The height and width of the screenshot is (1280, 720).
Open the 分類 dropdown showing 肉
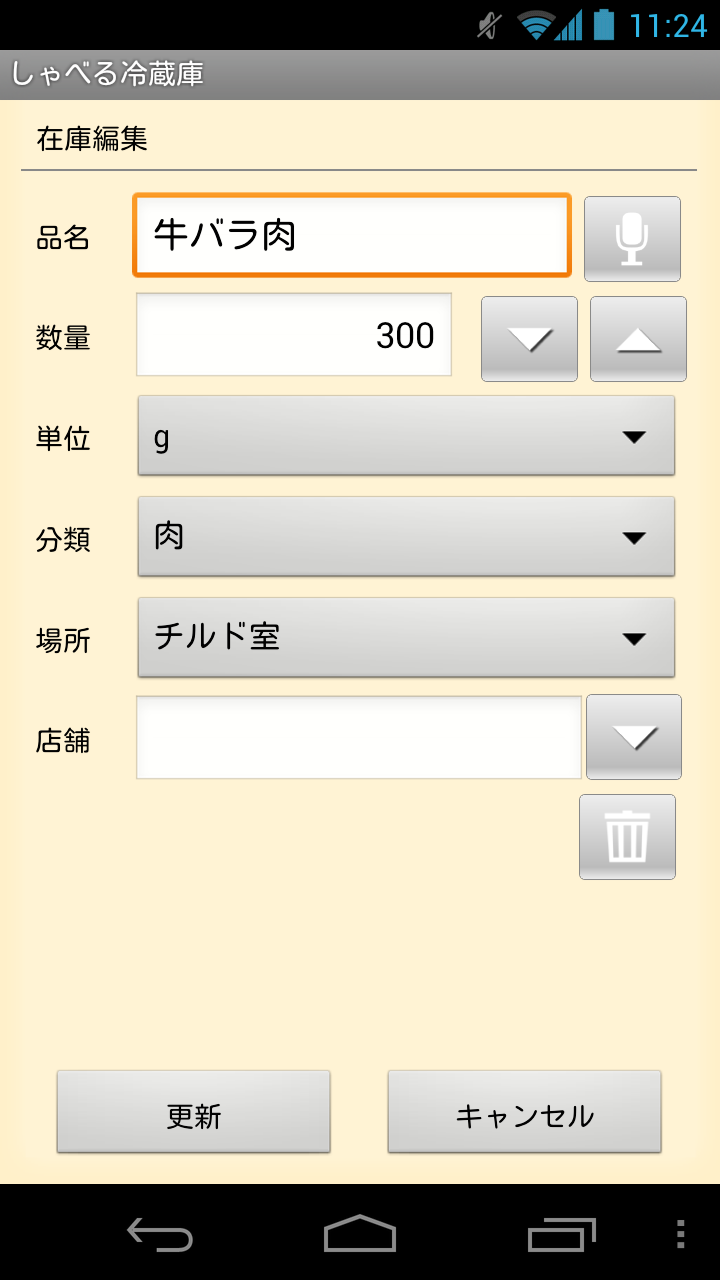point(406,537)
